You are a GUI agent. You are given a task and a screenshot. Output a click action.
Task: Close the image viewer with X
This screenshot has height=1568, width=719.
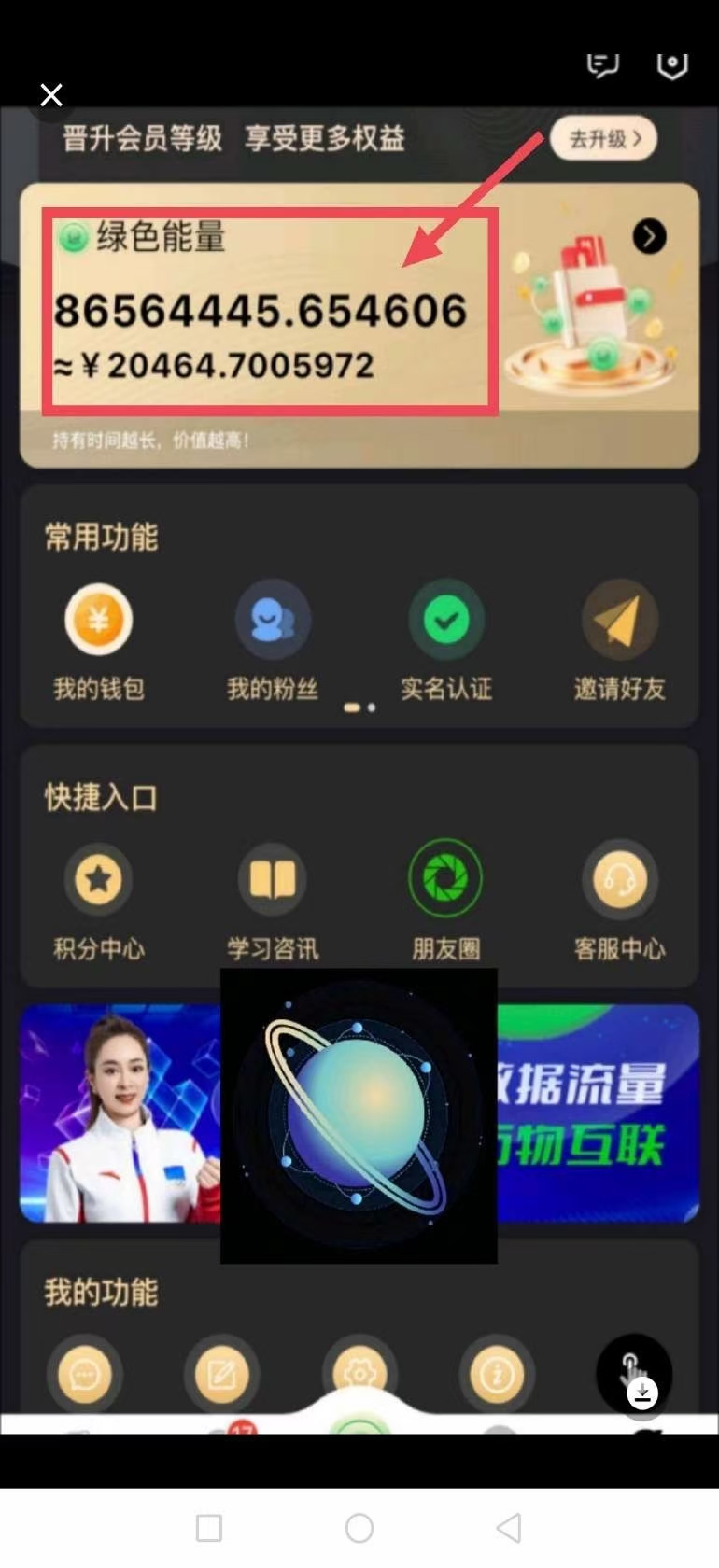click(51, 94)
